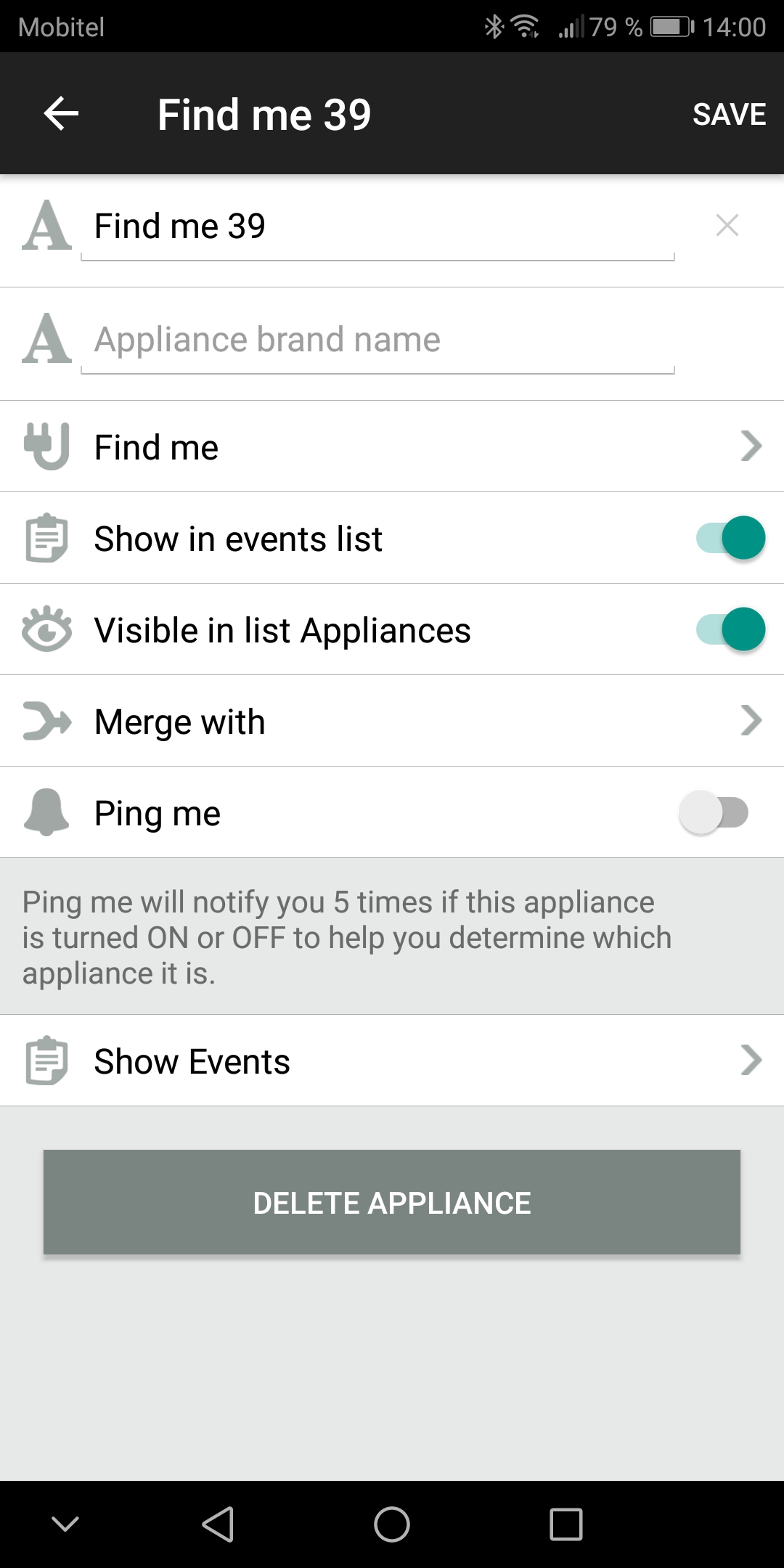
Task: Save the appliance settings
Action: (x=728, y=114)
